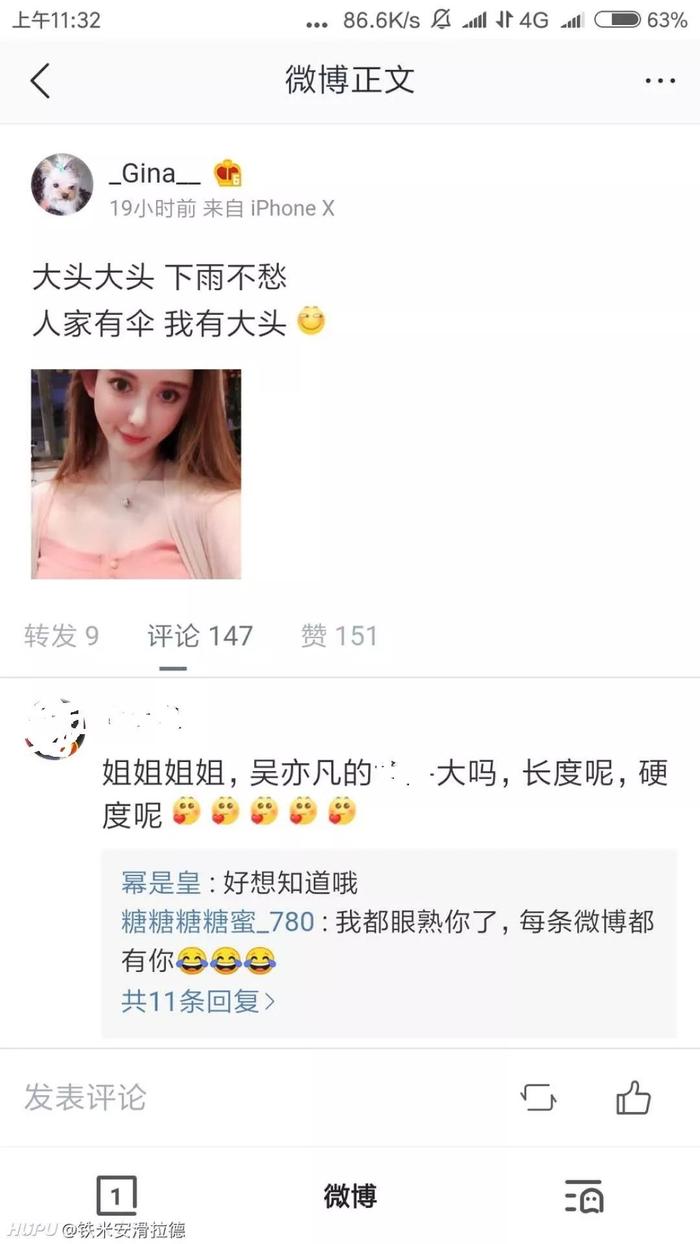Like this weibo with the thumbs-up icon
The image size is (700, 1244).
point(633,1097)
